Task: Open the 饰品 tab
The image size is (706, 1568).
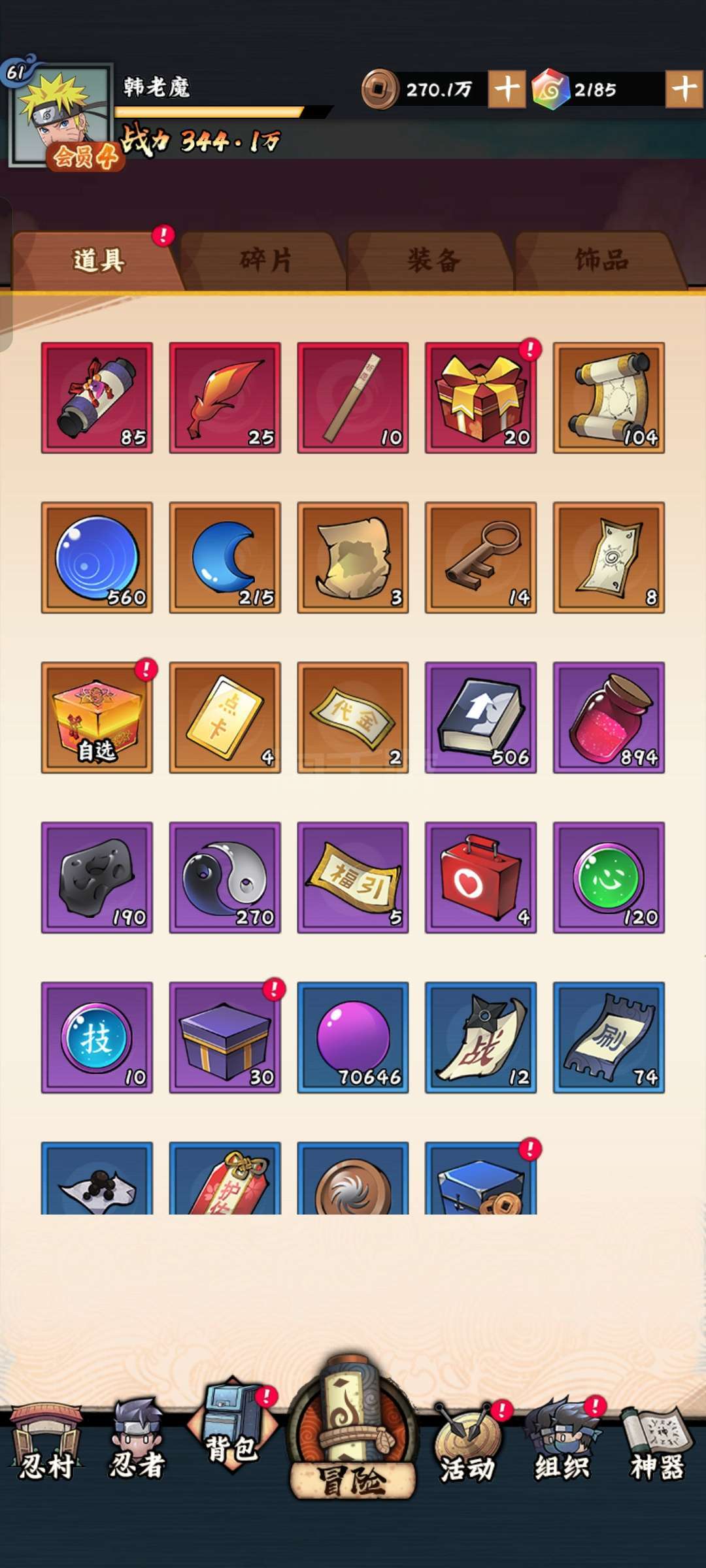Action: (600, 261)
